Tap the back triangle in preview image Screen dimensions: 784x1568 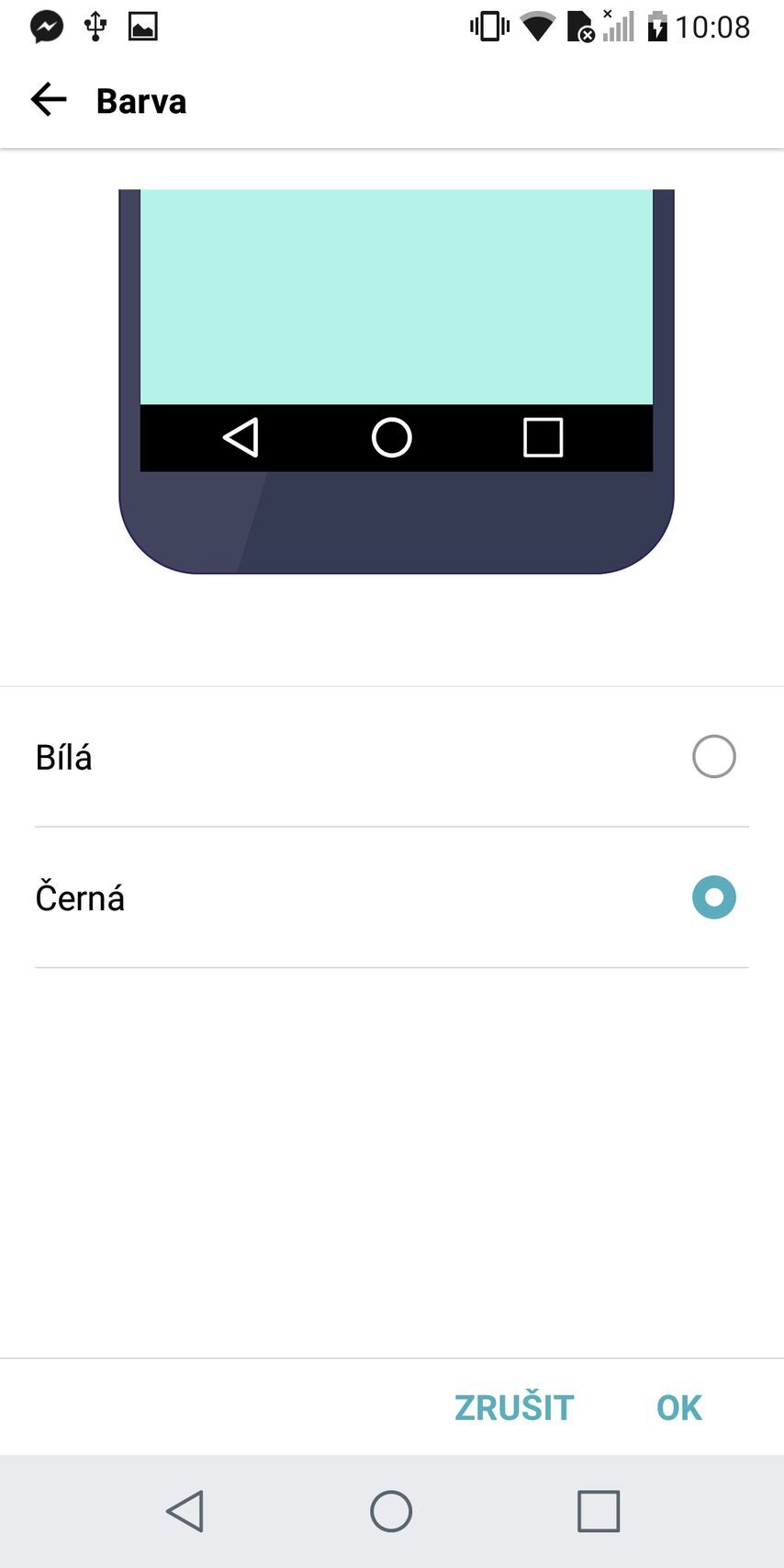pos(240,438)
